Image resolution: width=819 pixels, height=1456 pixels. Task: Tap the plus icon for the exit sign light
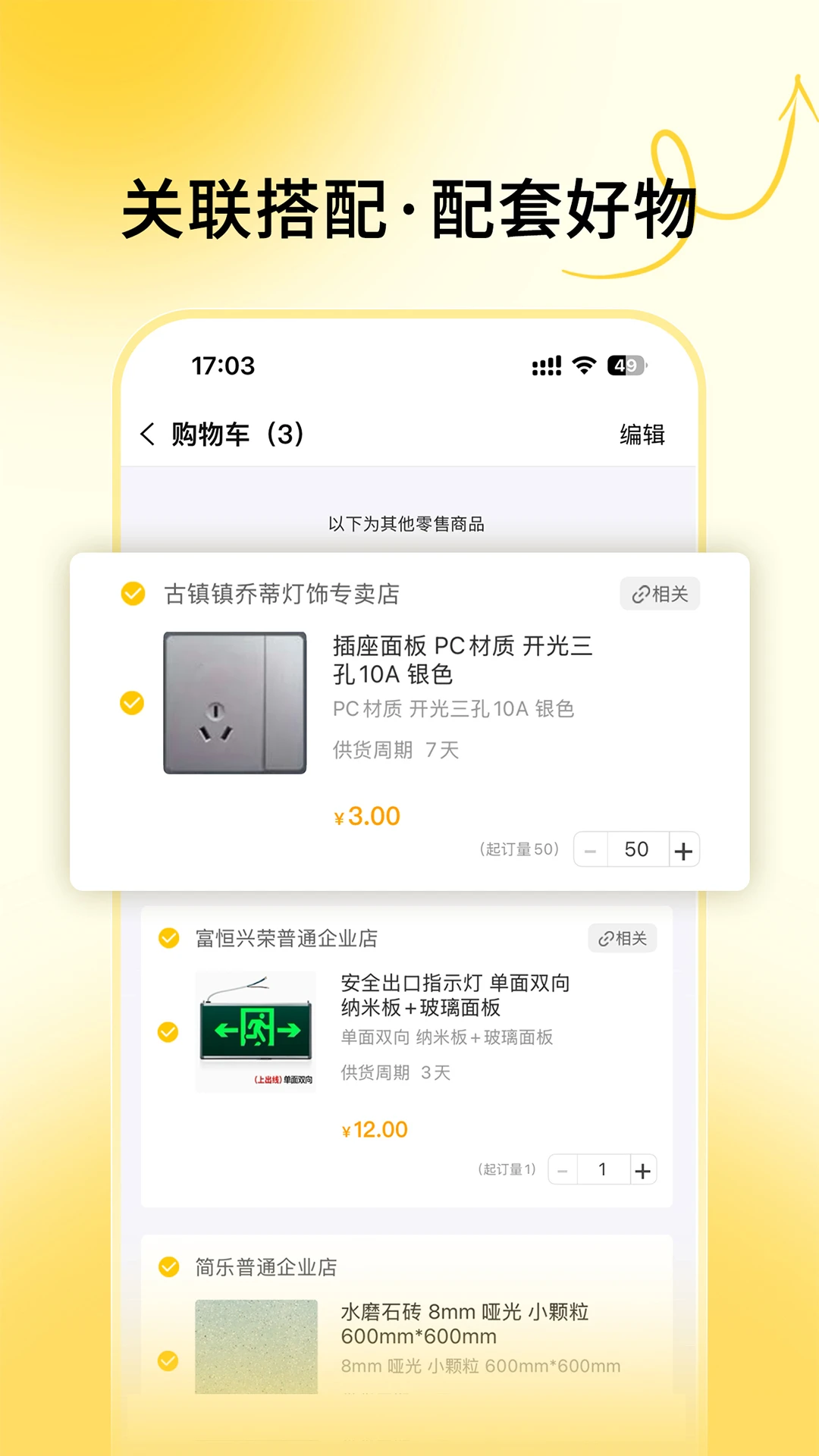pos(644,1169)
